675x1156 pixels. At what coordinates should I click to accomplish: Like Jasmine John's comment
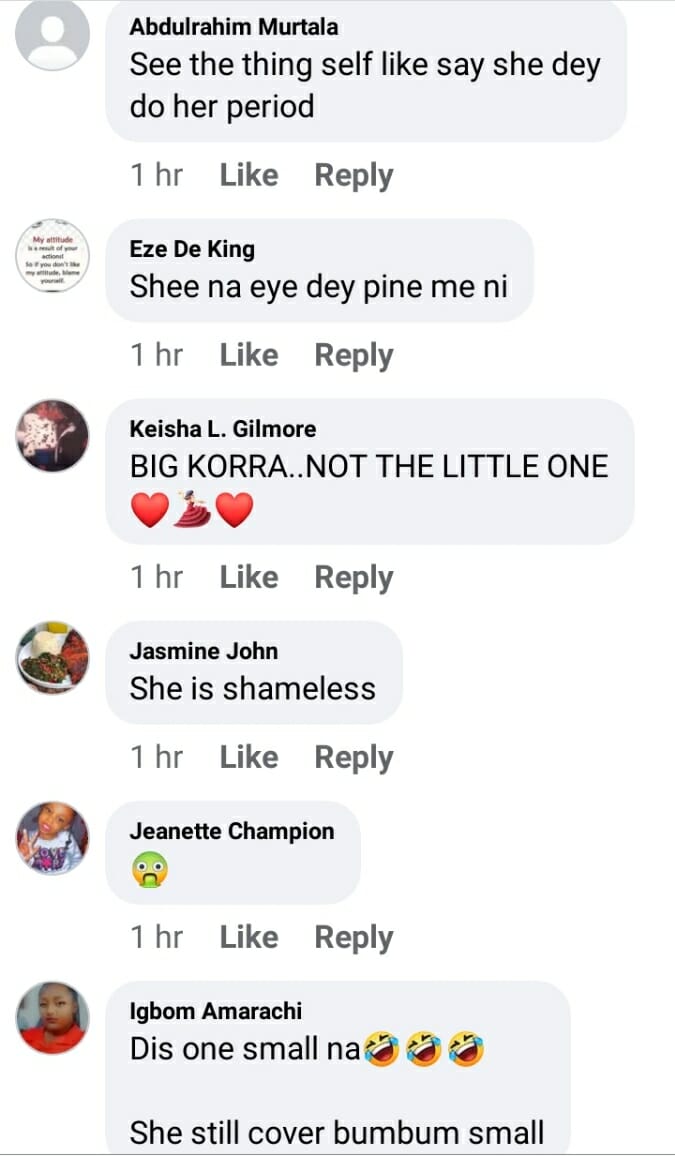tap(248, 758)
